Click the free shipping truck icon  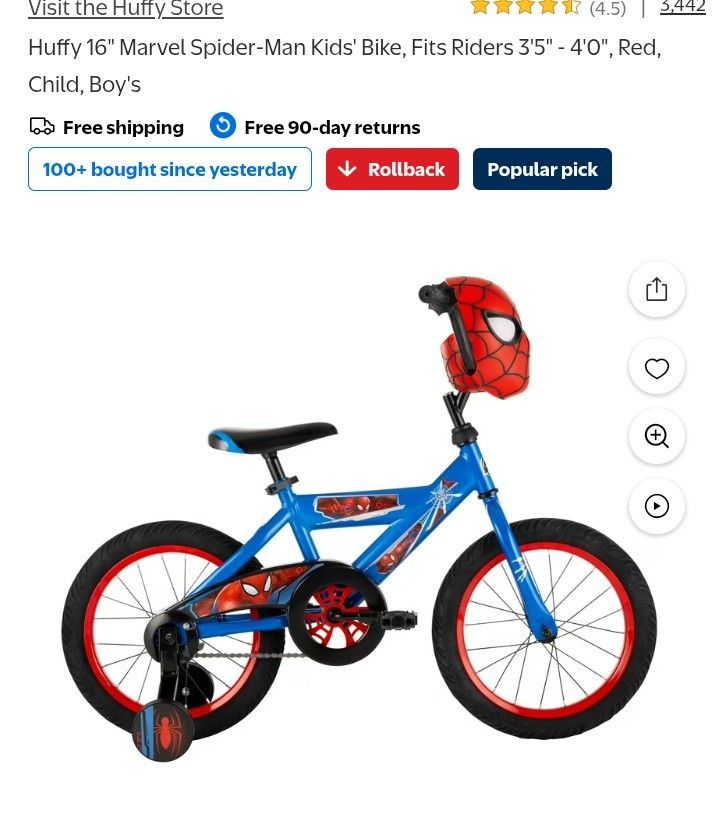tap(42, 126)
